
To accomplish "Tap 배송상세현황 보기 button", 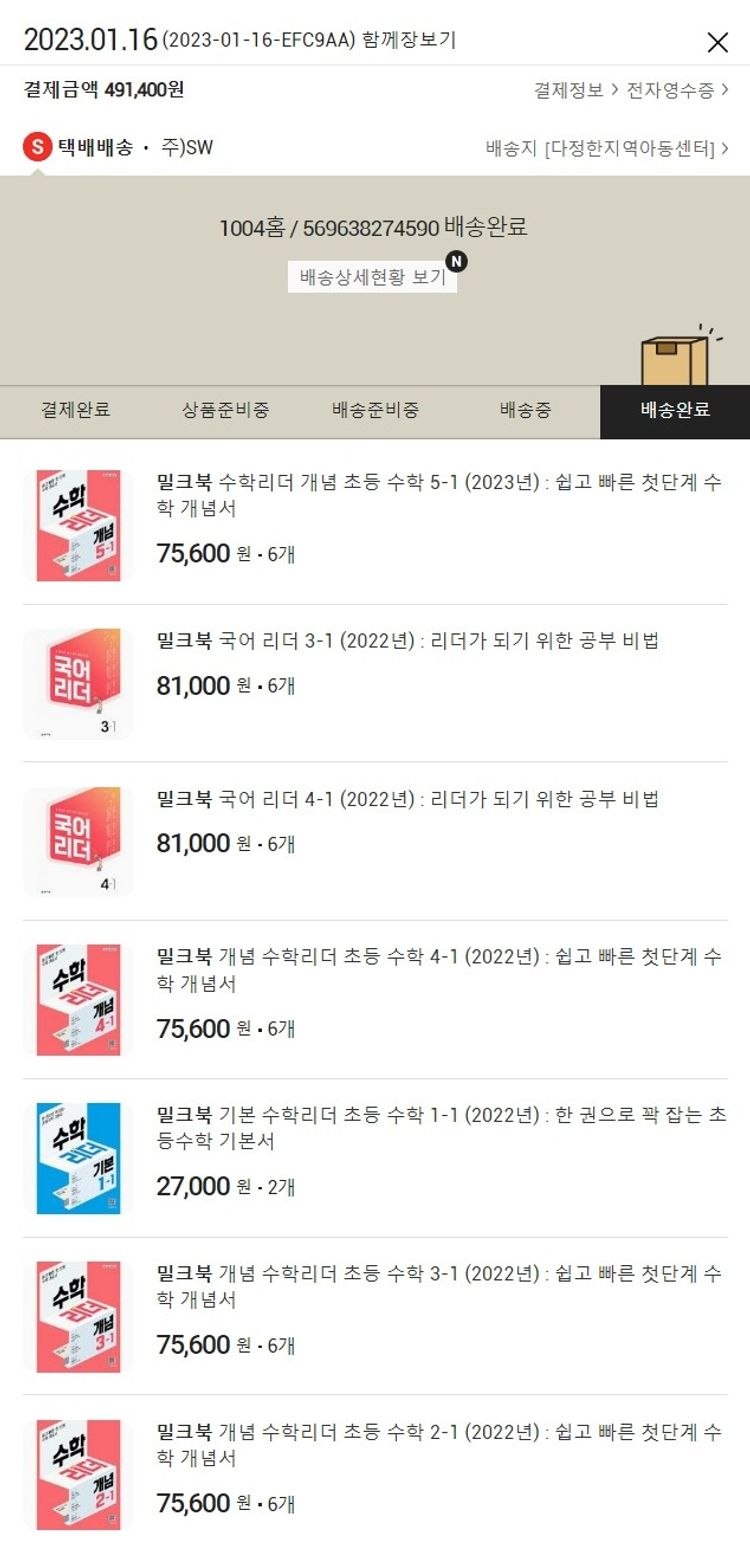I will (x=372, y=277).
